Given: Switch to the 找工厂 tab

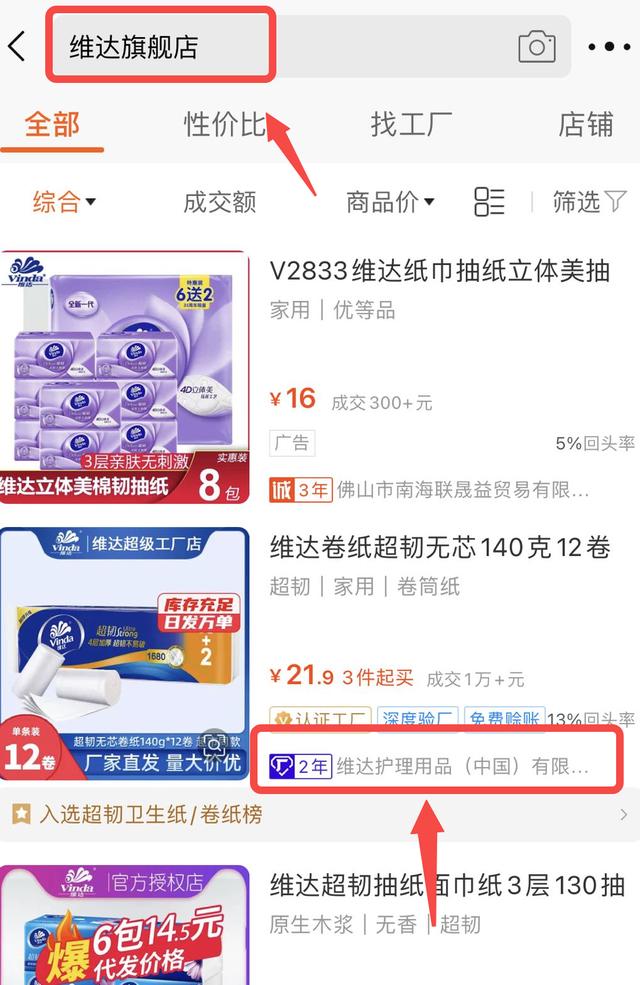Looking at the screenshot, I should tap(411, 125).
